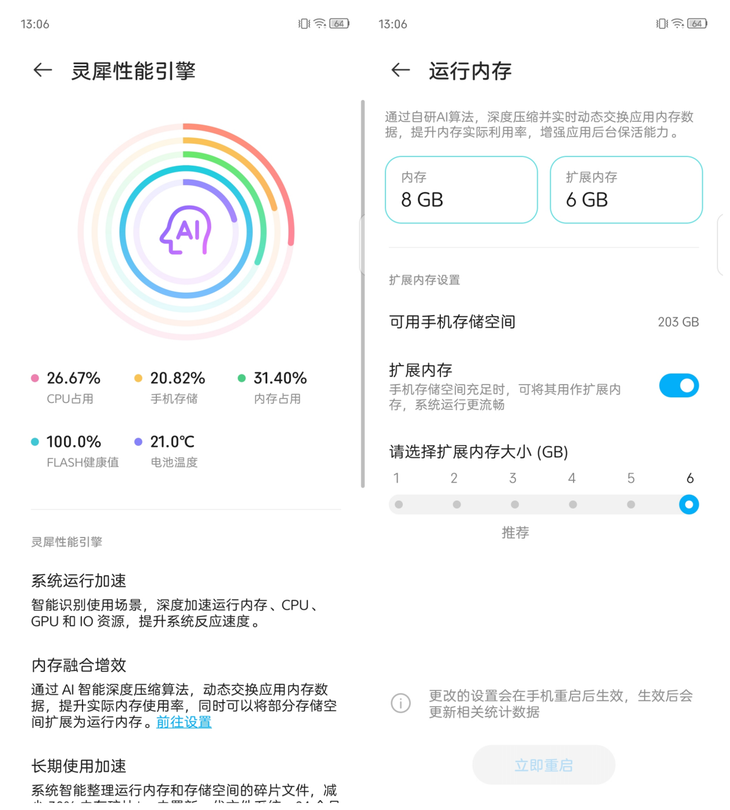
Task: Set extended memory size to 4 GB
Action: (572, 504)
